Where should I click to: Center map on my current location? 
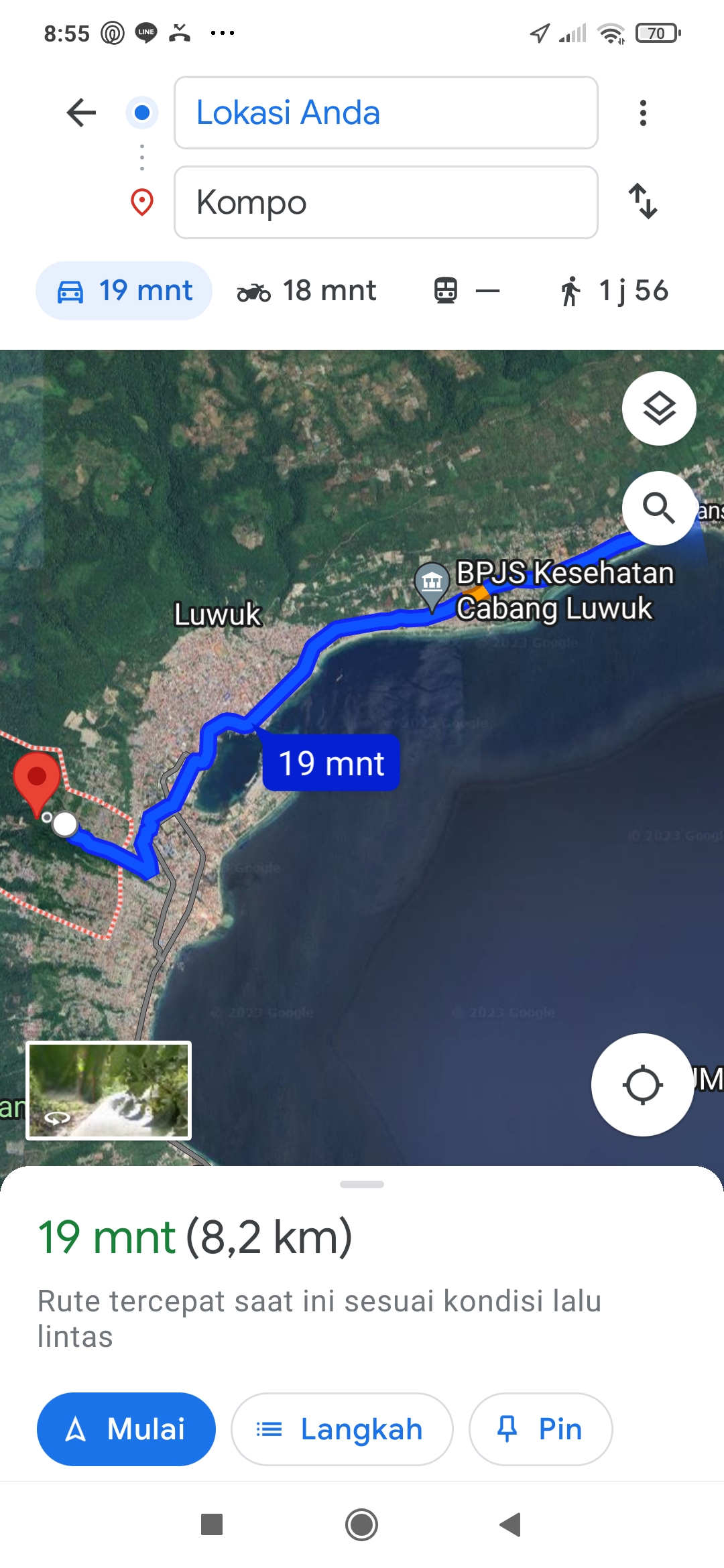click(x=642, y=1085)
